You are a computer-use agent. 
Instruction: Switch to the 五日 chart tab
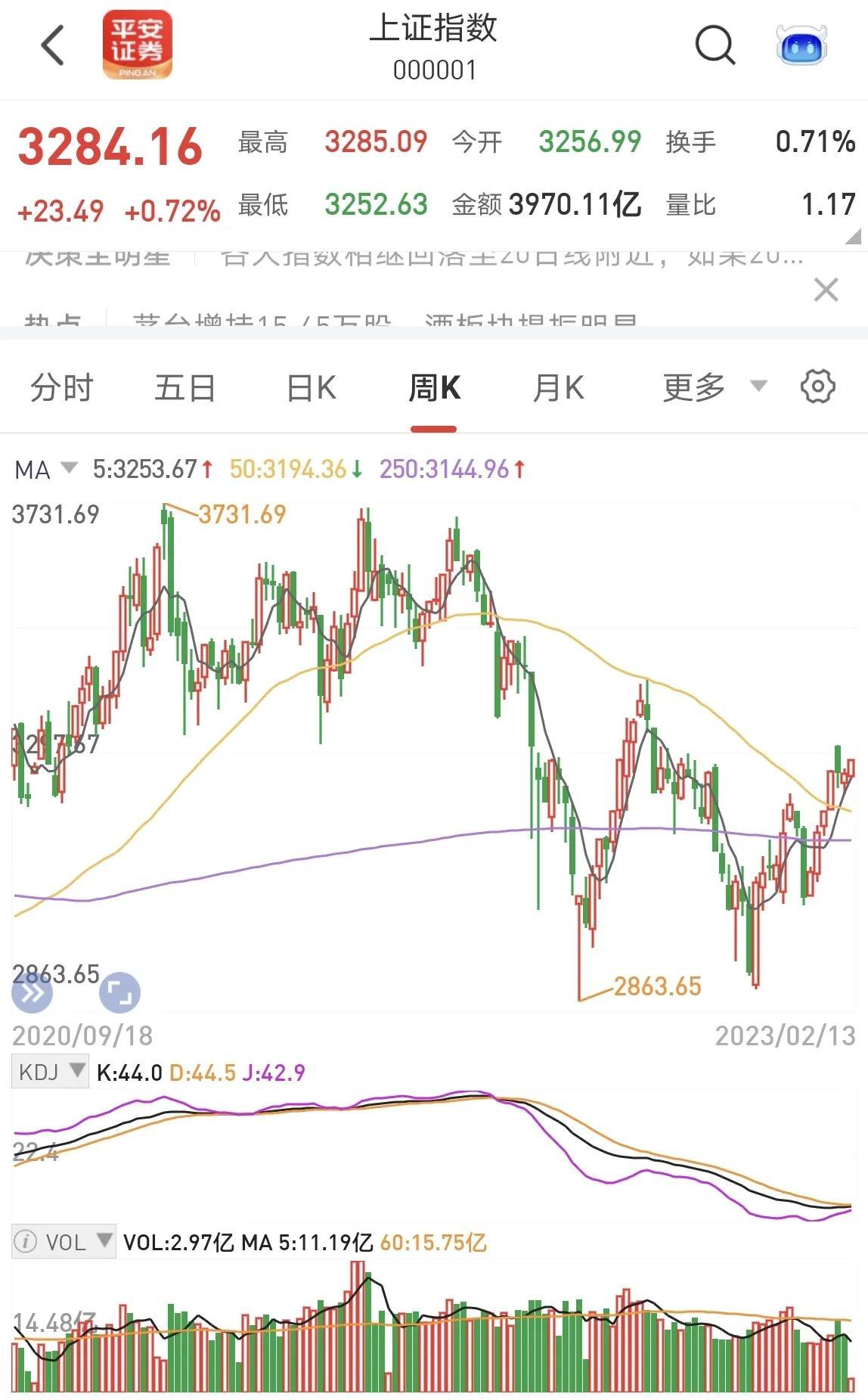pos(185,389)
